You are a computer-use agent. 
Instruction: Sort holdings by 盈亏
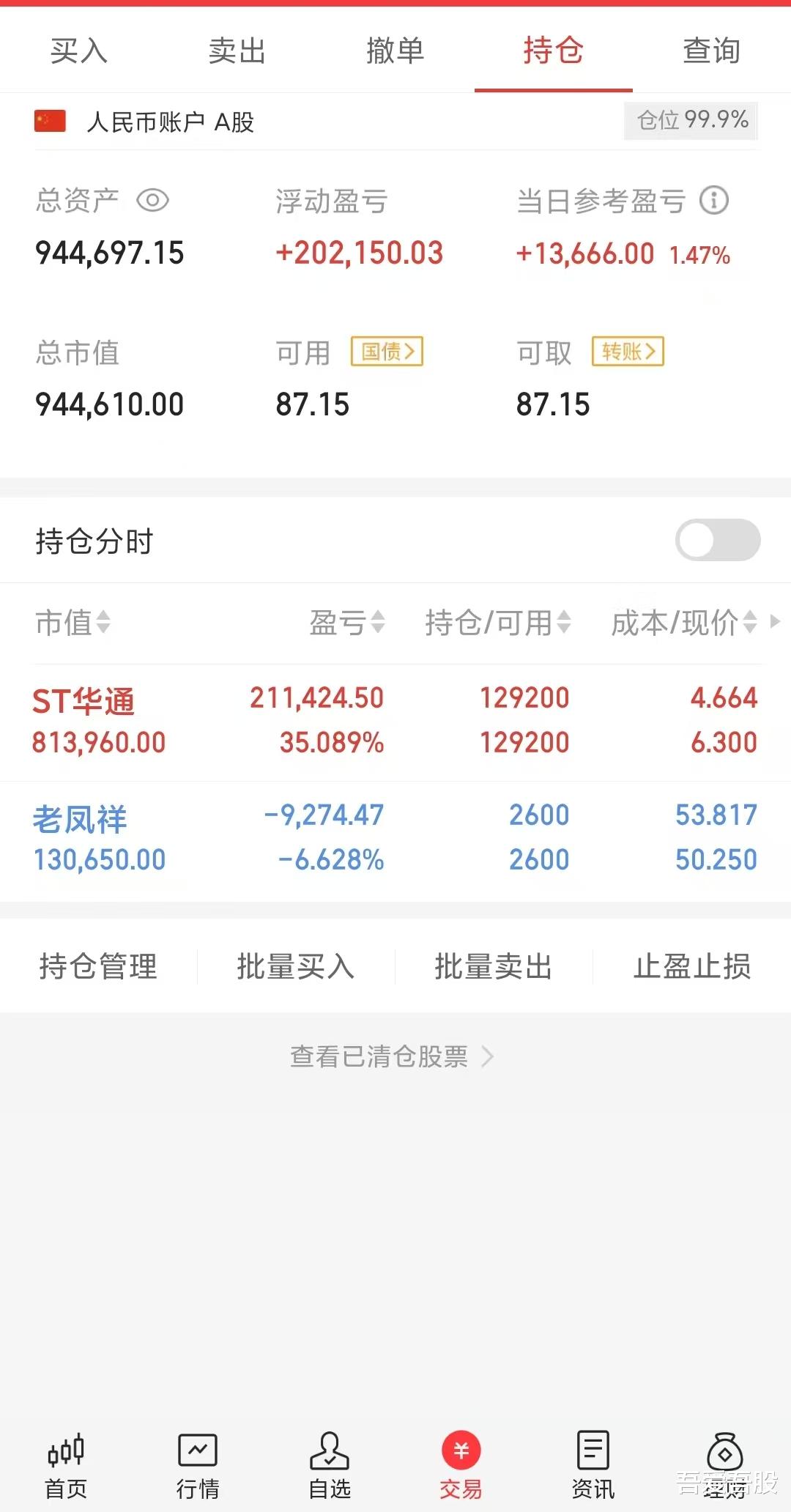tap(347, 623)
